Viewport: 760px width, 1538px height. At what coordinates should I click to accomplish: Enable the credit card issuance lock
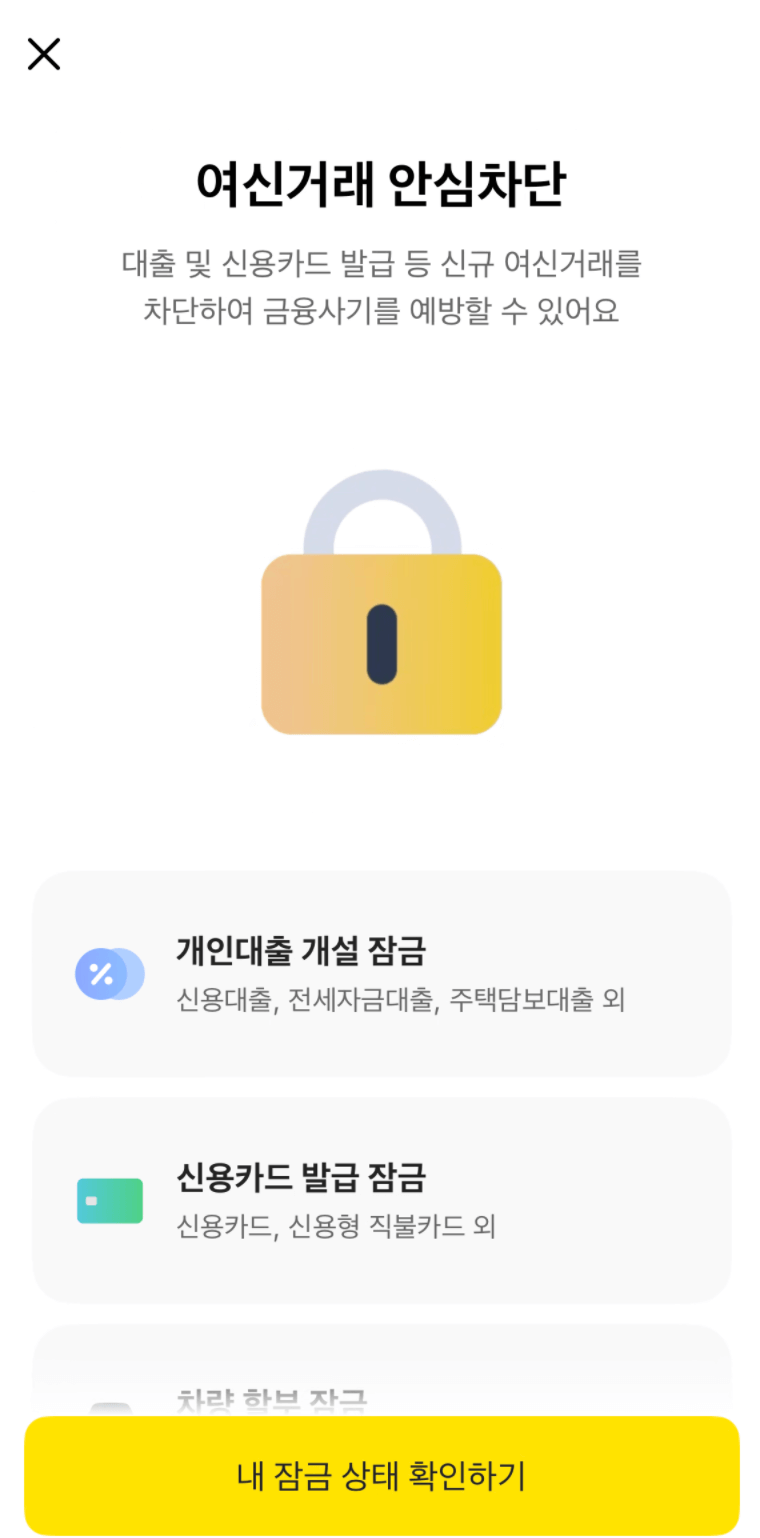[x=380, y=1201]
